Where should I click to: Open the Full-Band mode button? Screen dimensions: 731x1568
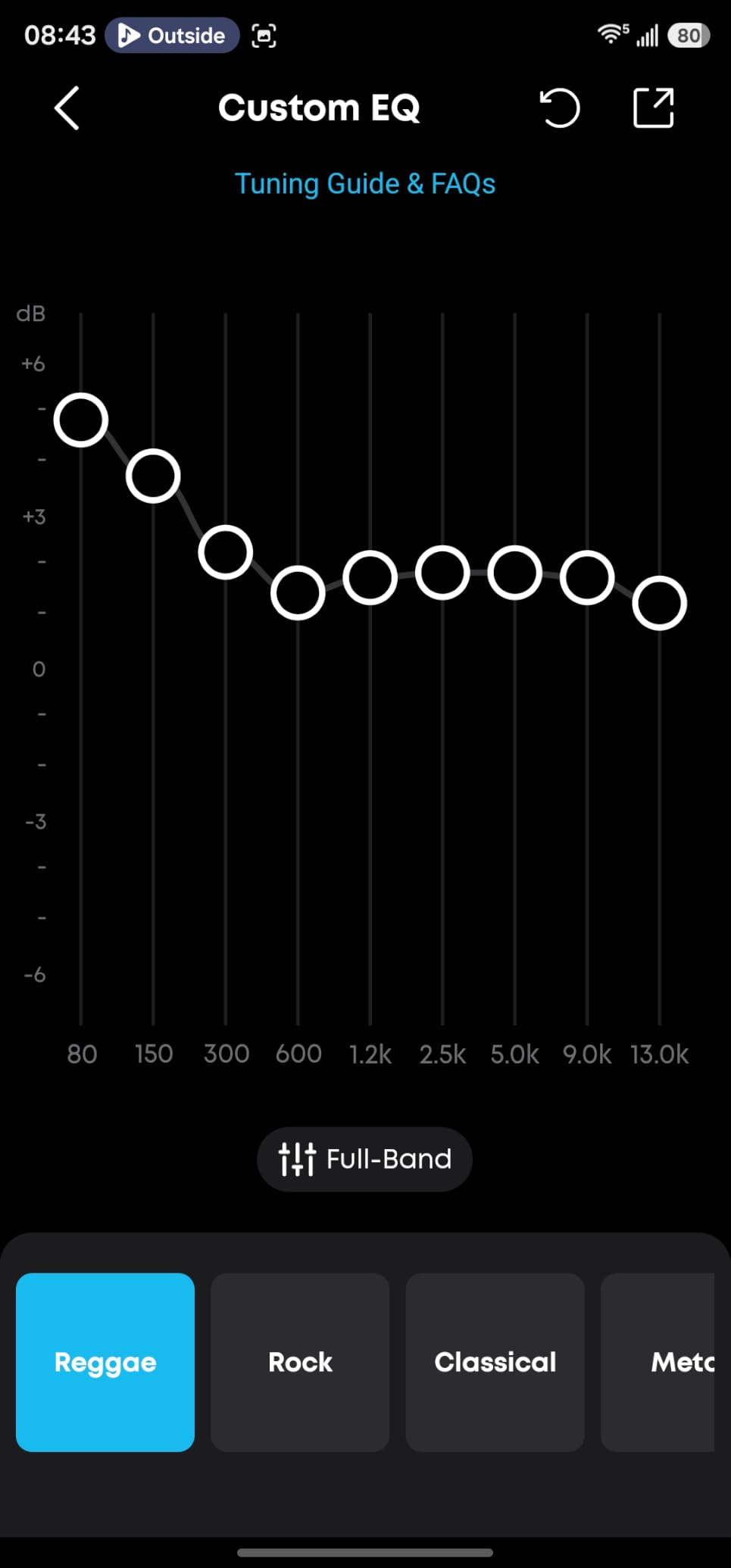point(364,1159)
